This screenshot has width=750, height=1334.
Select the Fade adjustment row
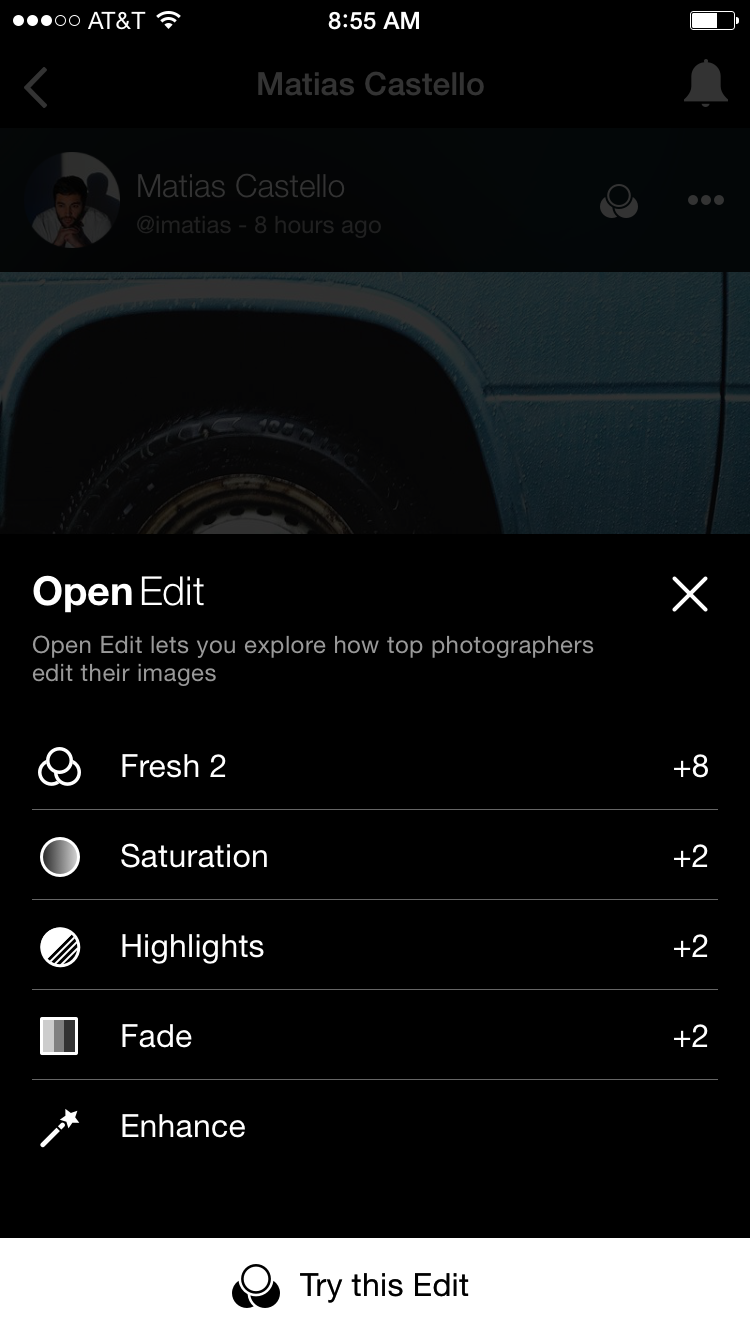point(375,1036)
